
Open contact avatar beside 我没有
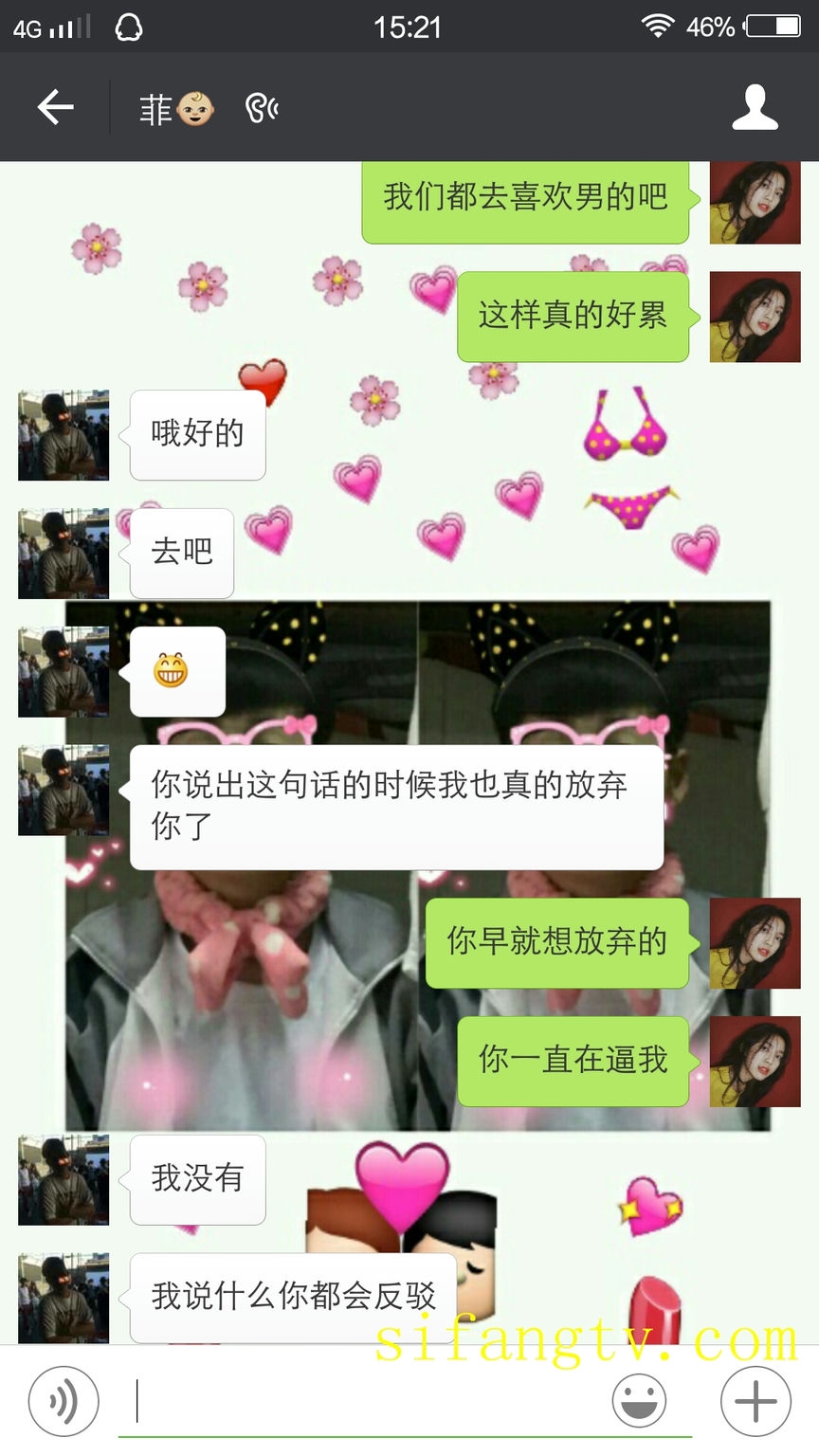pos(64,1179)
